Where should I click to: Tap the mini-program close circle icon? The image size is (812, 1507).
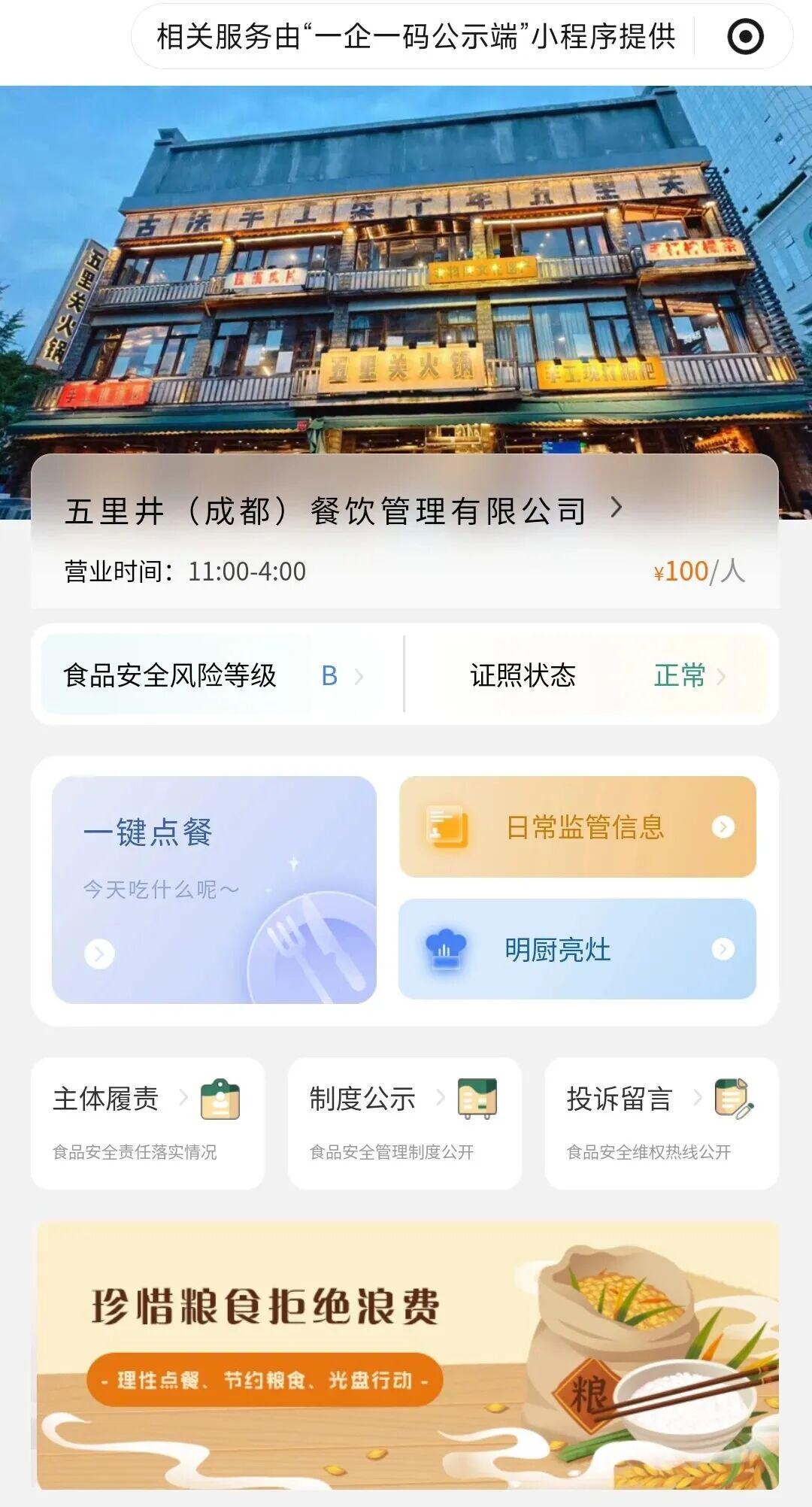745,37
